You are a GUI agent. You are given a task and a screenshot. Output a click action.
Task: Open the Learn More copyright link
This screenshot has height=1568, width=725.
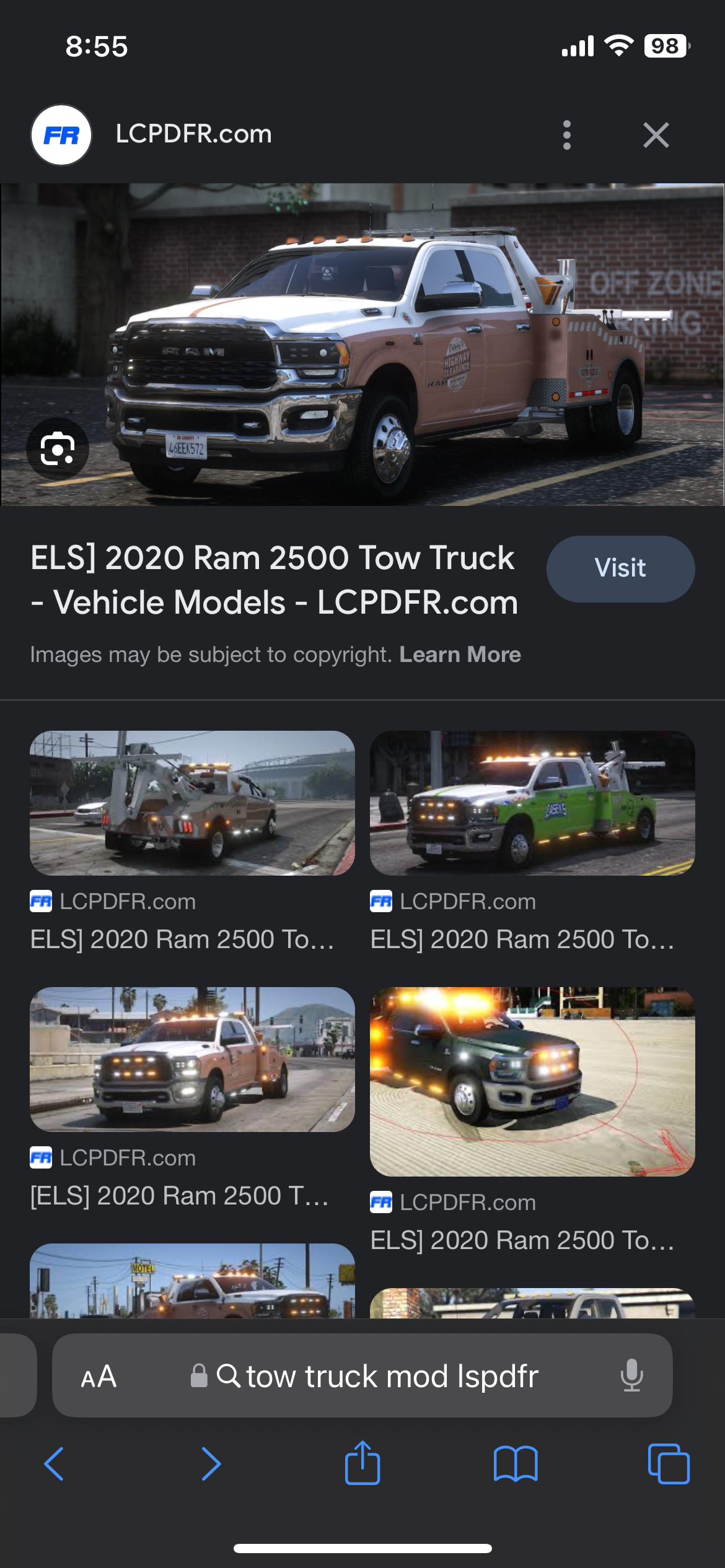[x=460, y=655]
